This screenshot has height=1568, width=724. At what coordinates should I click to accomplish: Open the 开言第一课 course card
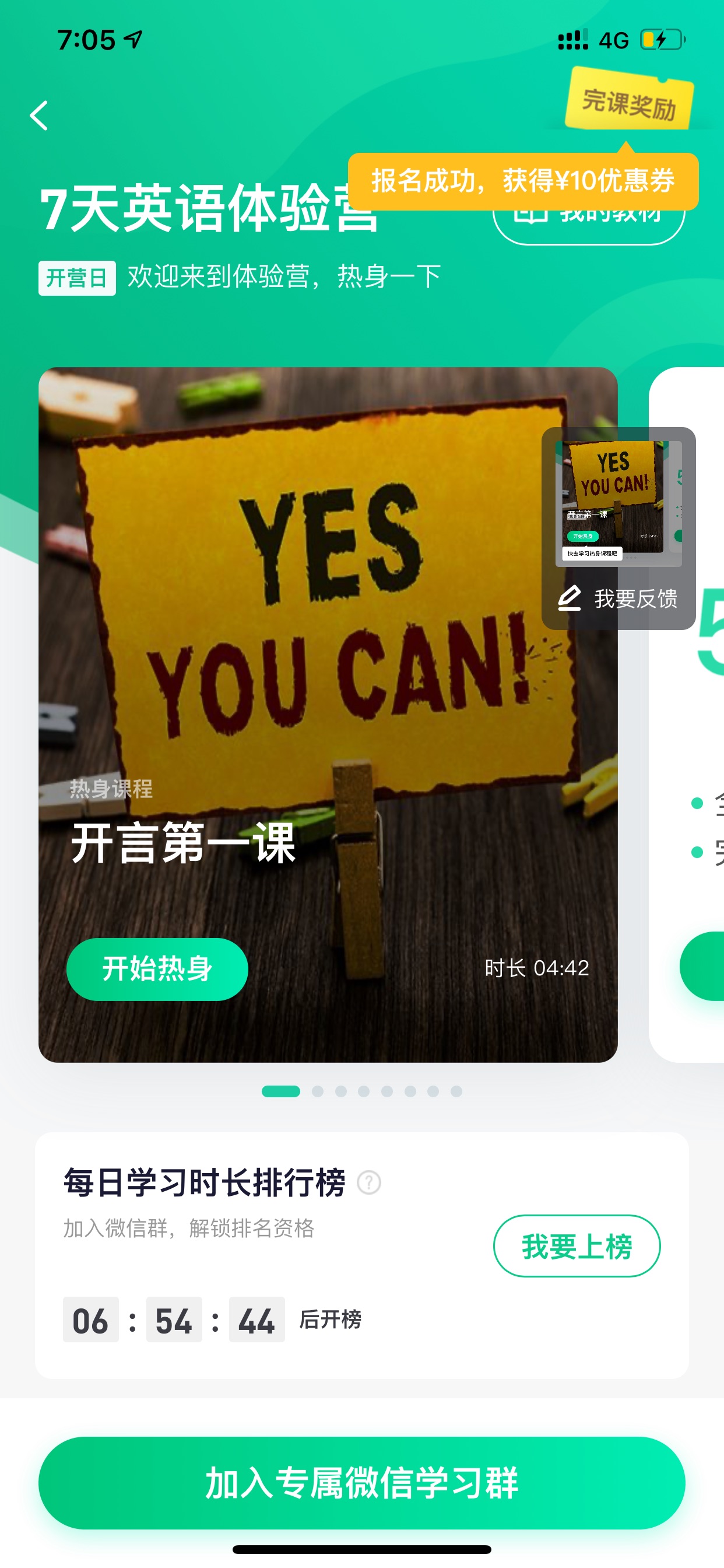tap(328, 714)
